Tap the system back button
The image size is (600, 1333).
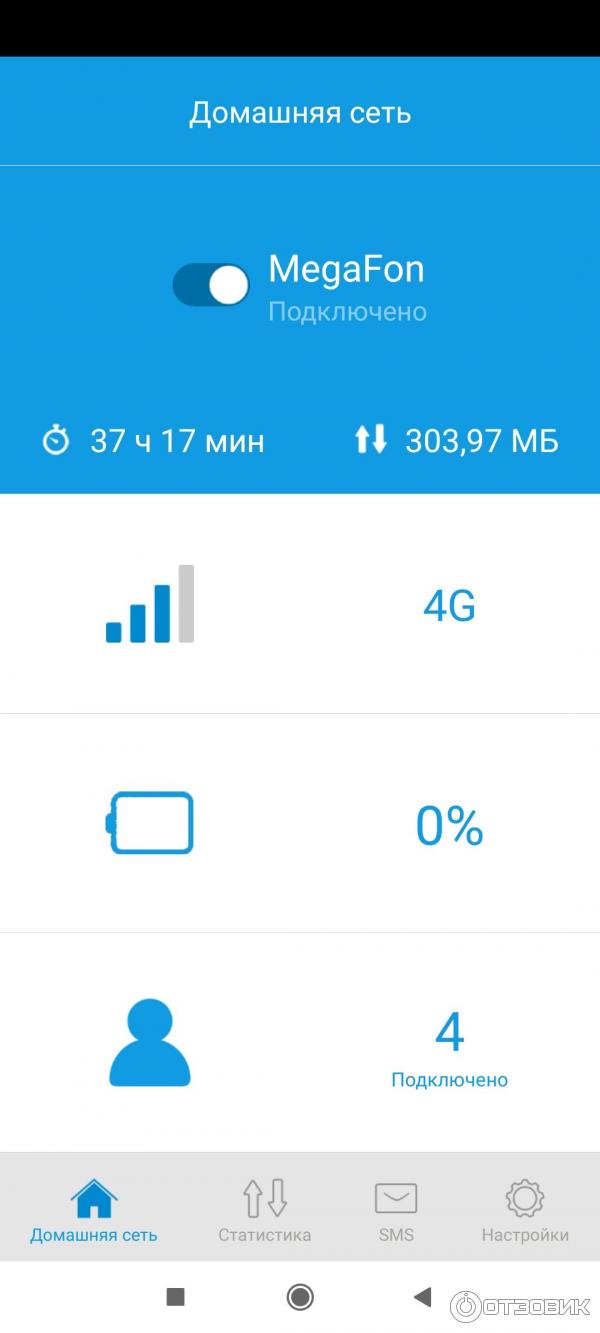(422, 1297)
